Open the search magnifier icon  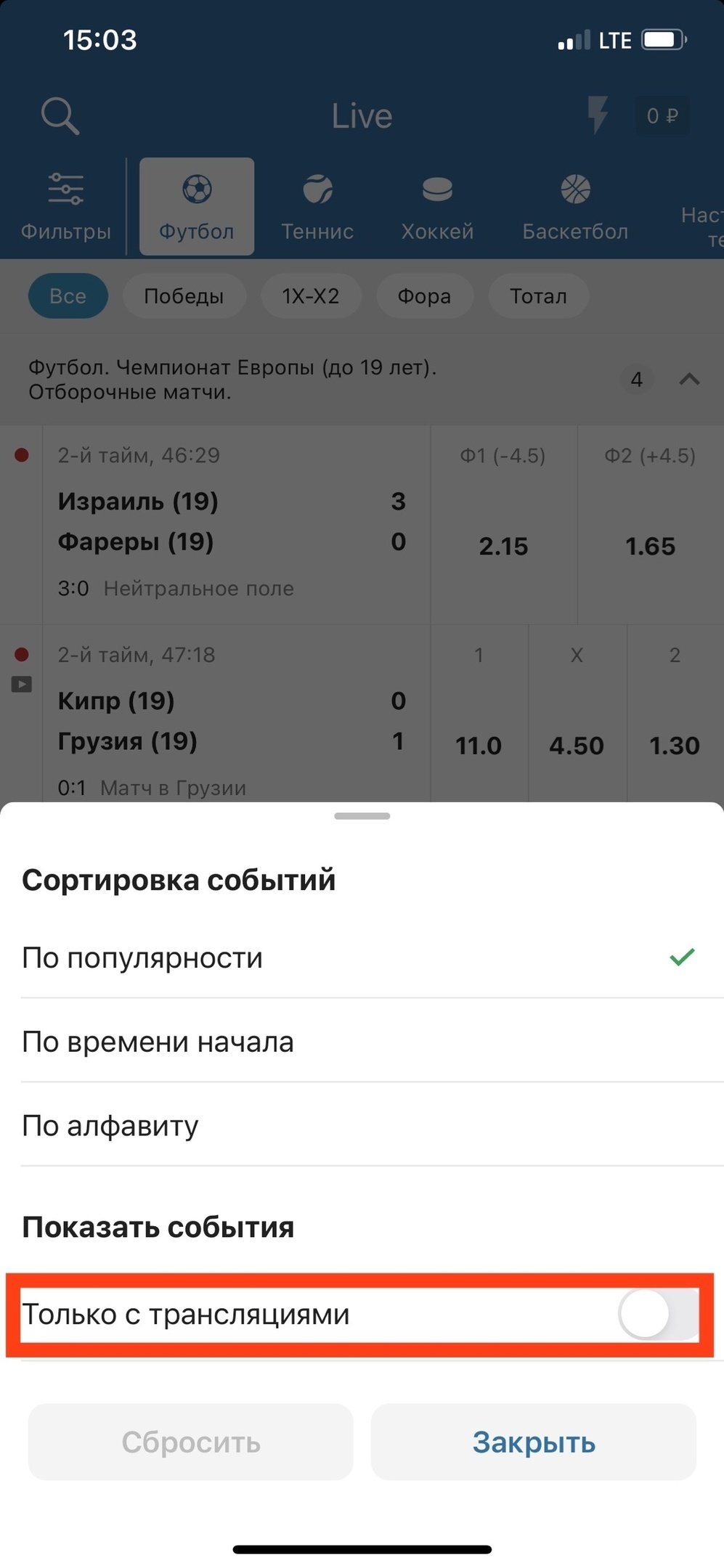coord(60,116)
